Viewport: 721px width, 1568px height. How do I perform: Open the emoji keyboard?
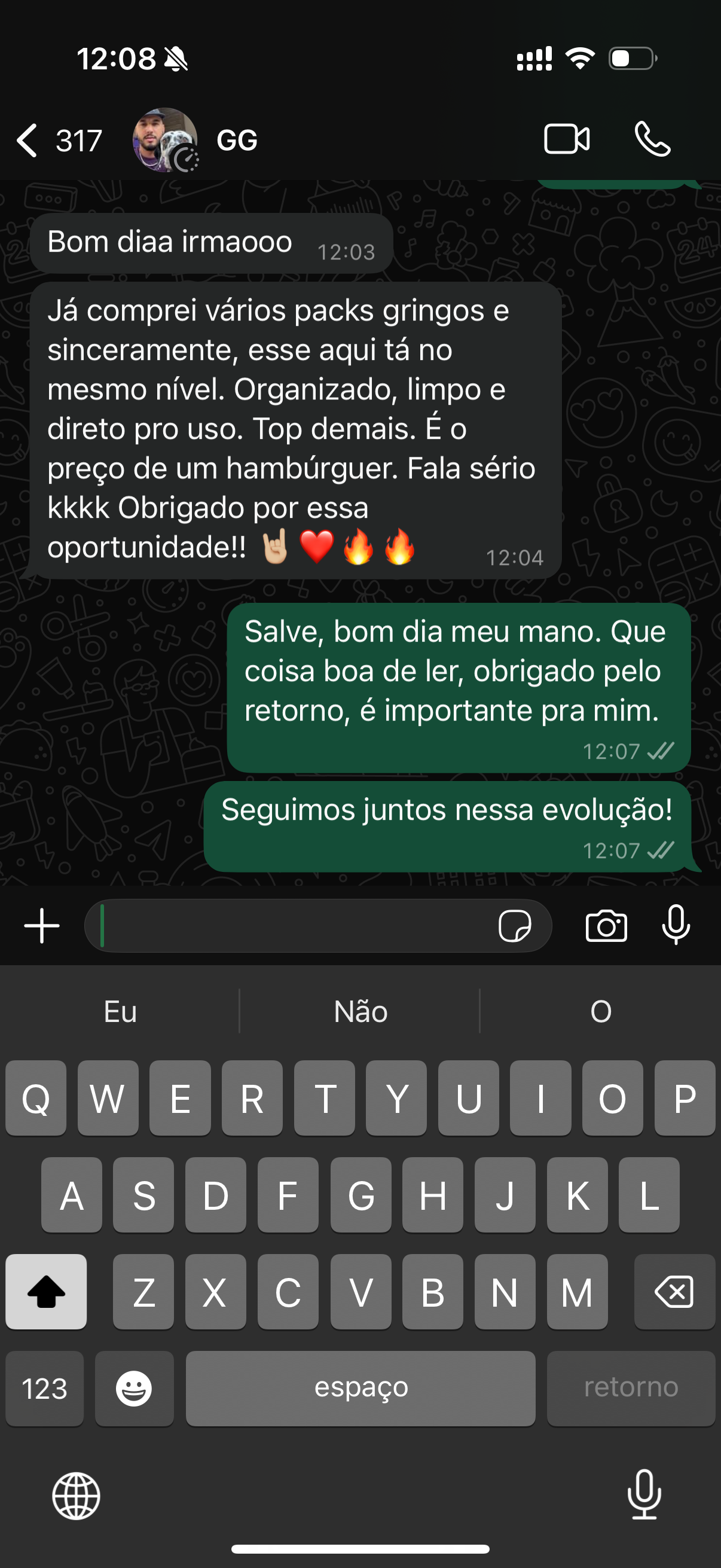coord(134,1388)
